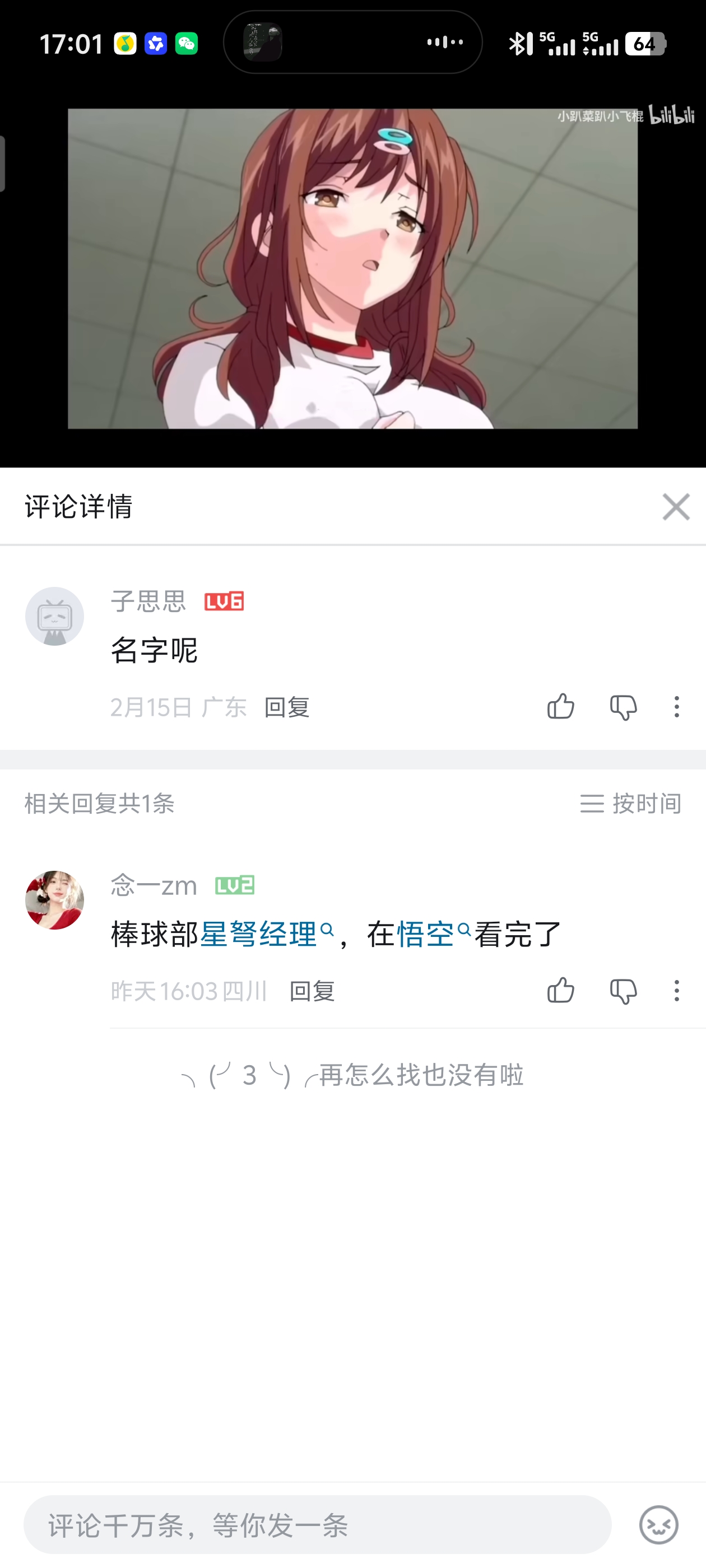Viewport: 706px width, 1568px height.
Task: Close the 评论详情 comment panel
Action: point(676,506)
